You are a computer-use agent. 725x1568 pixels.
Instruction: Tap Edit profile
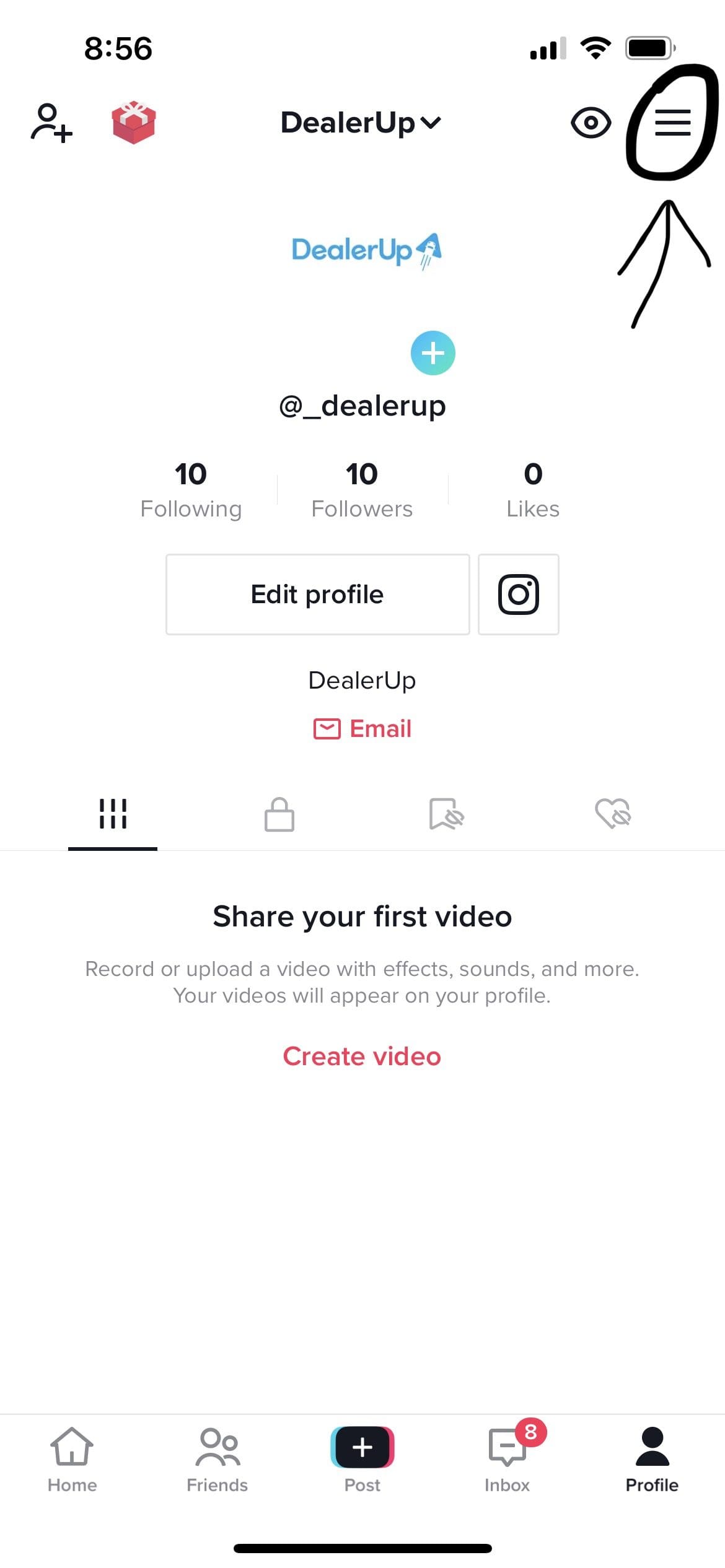pyautogui.click(x=317, y=595)
